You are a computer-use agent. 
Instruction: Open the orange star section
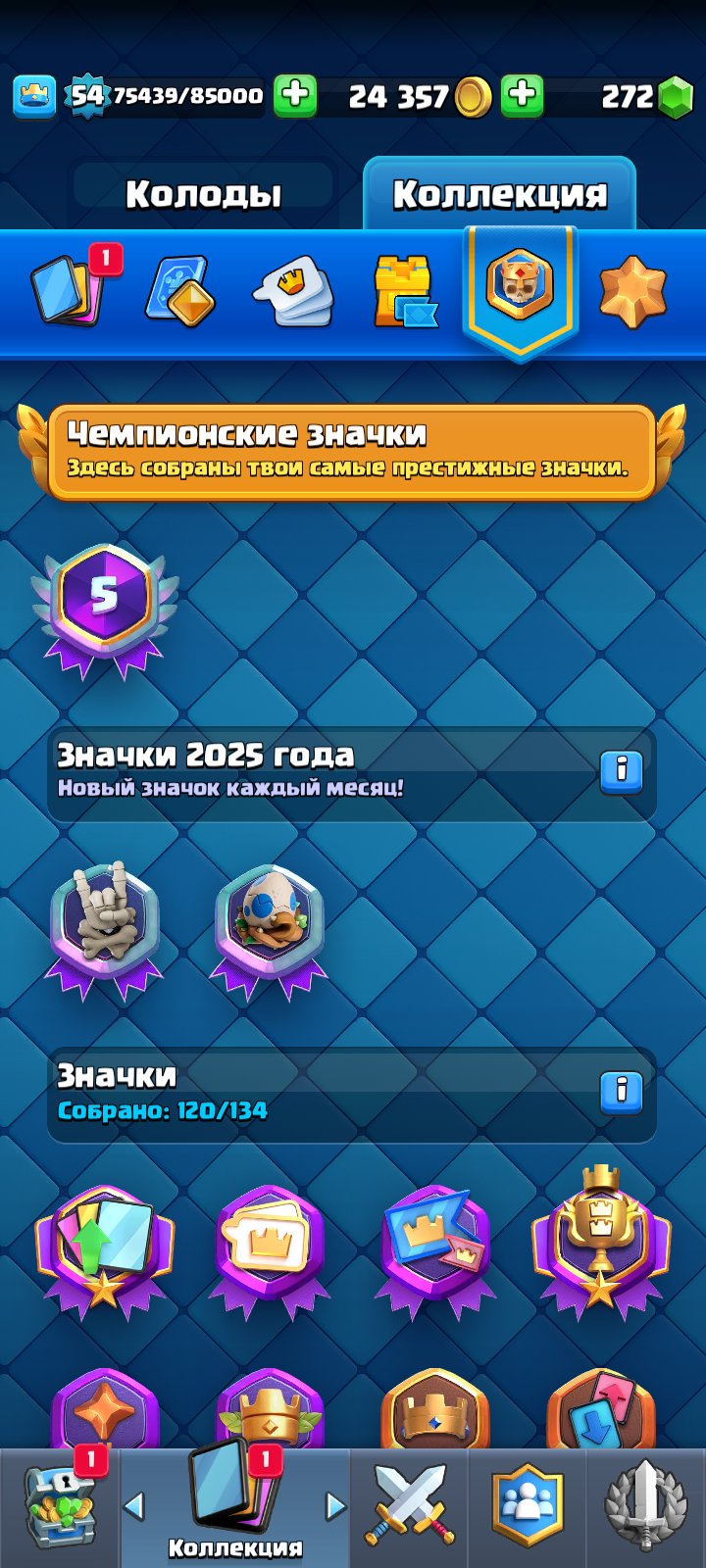(632, 291)
